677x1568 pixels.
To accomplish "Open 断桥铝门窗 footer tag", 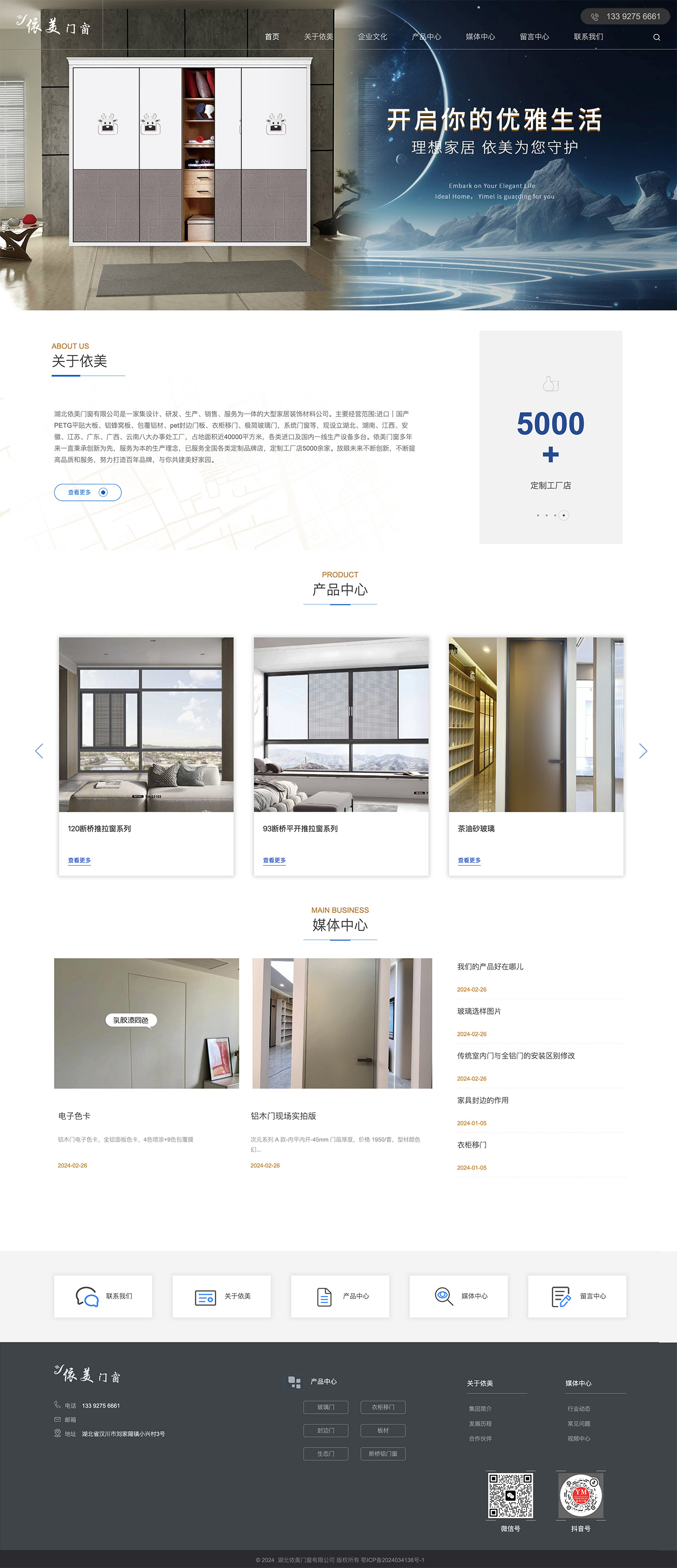I will pyautogui.click(x=383, y=1453).
